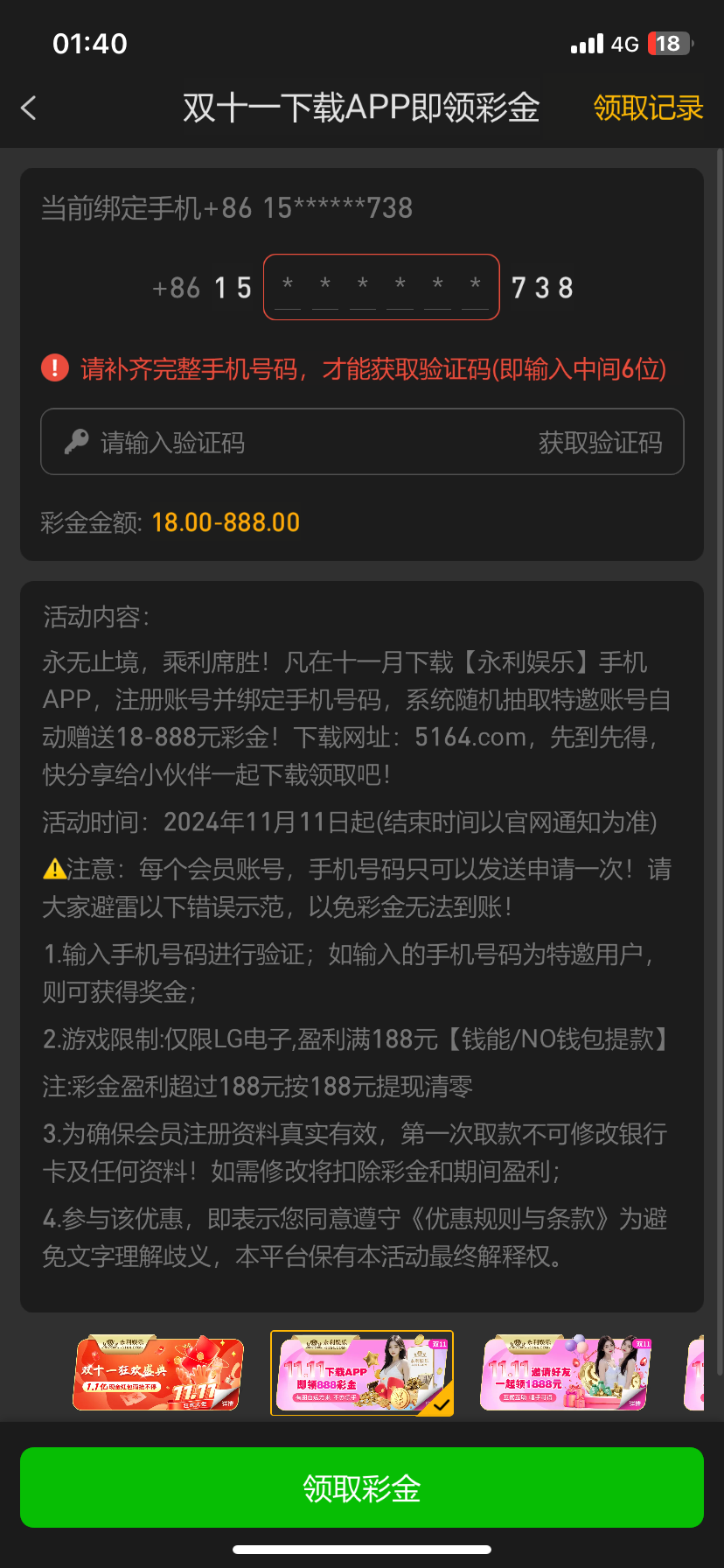Viewport: 724px width, 1568px height.
Task: Select the 下载APP即领888彩金 banner
Action: (x=362, y=1373)
